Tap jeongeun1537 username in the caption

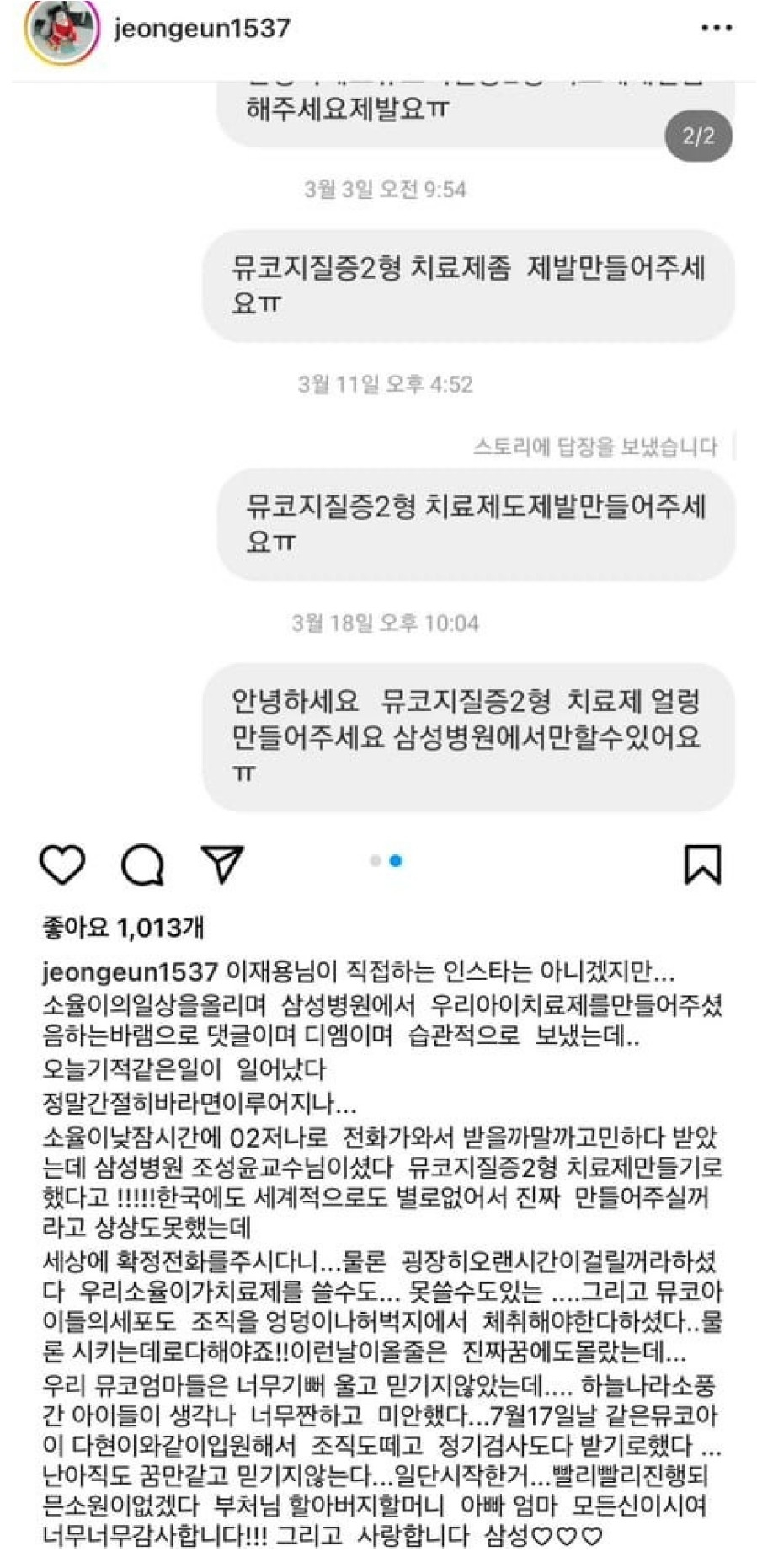pos(130,971)
